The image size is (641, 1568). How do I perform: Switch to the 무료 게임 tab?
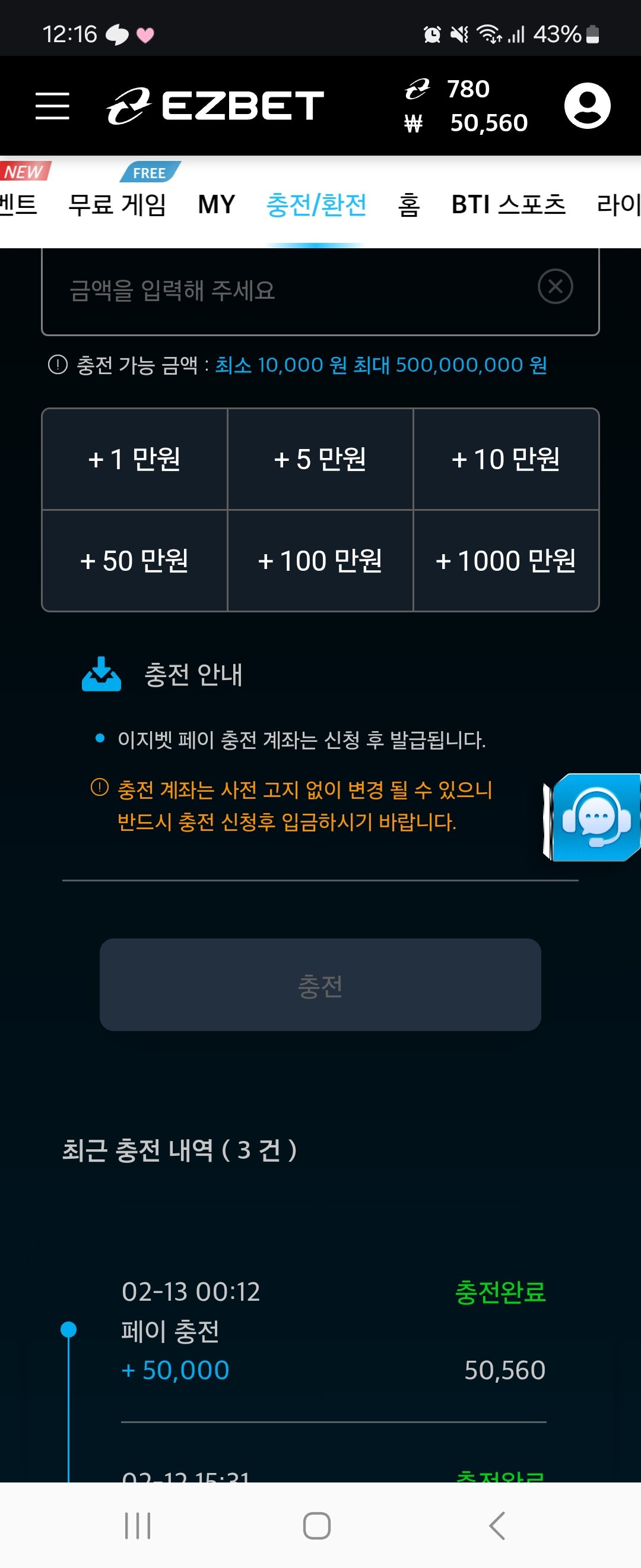(x=117, y=204)
